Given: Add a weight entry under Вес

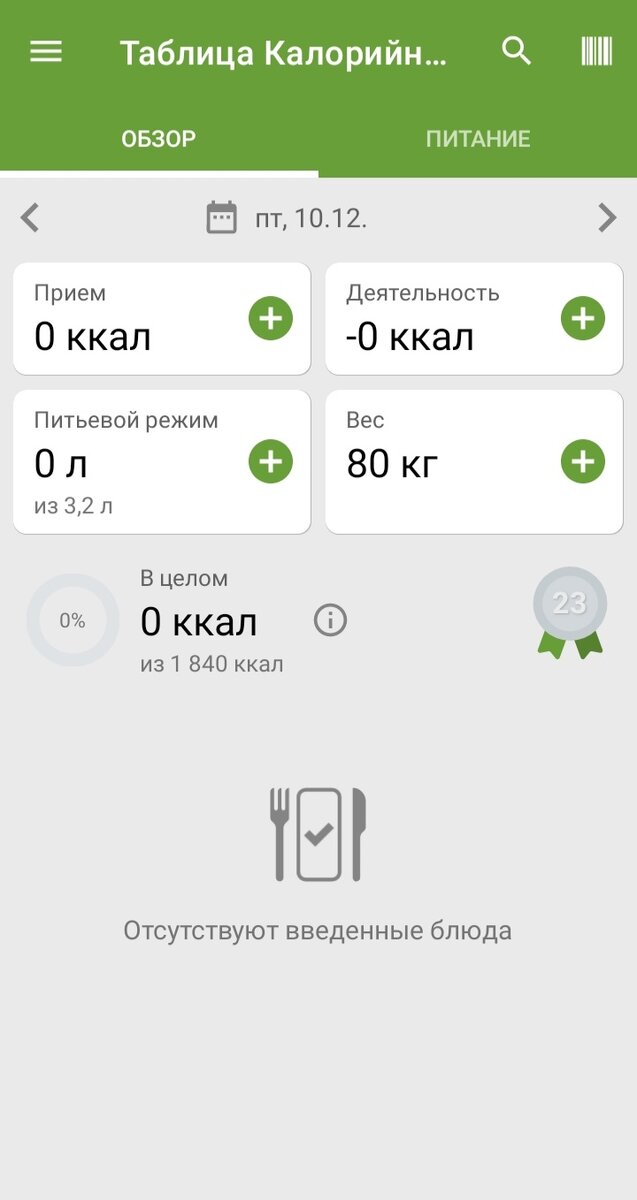Looking at the screenshot, I should pyautogui.click(x=583, y=461).
